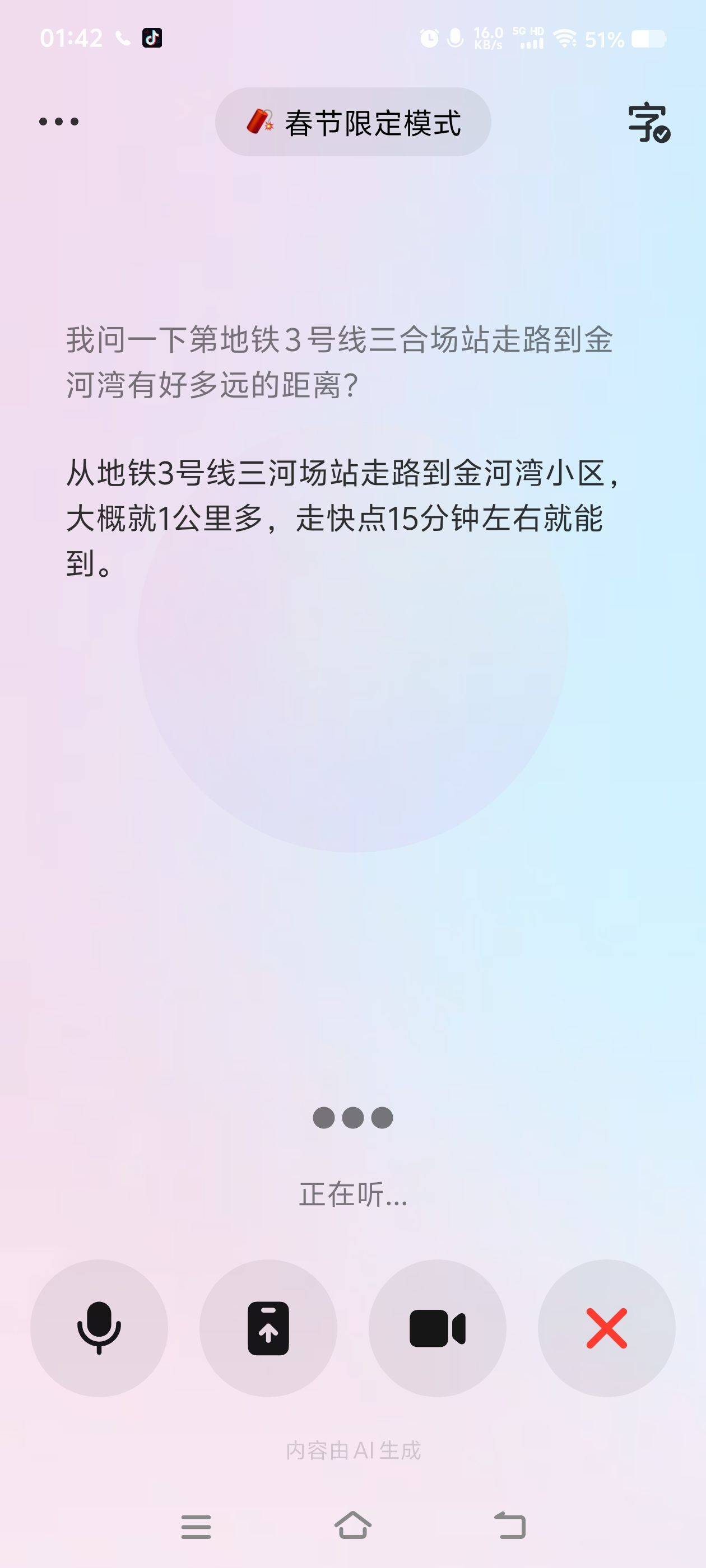Screen dimensions: 706x1568
Task: Open the three-dot more options menu
Action: click(x=58, y=122)
